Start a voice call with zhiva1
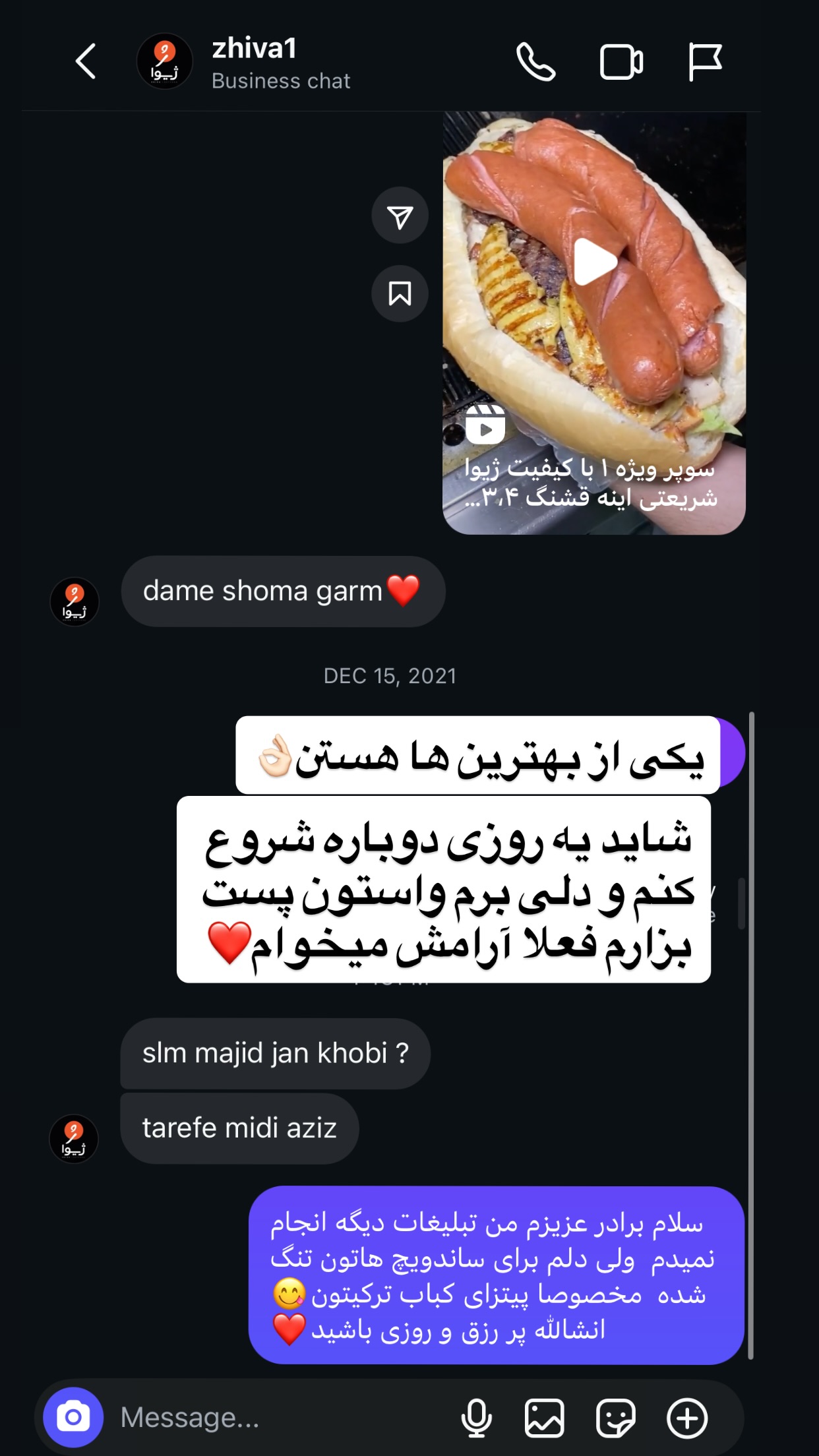The image size is (819, 1456). (x=535, y=62)
